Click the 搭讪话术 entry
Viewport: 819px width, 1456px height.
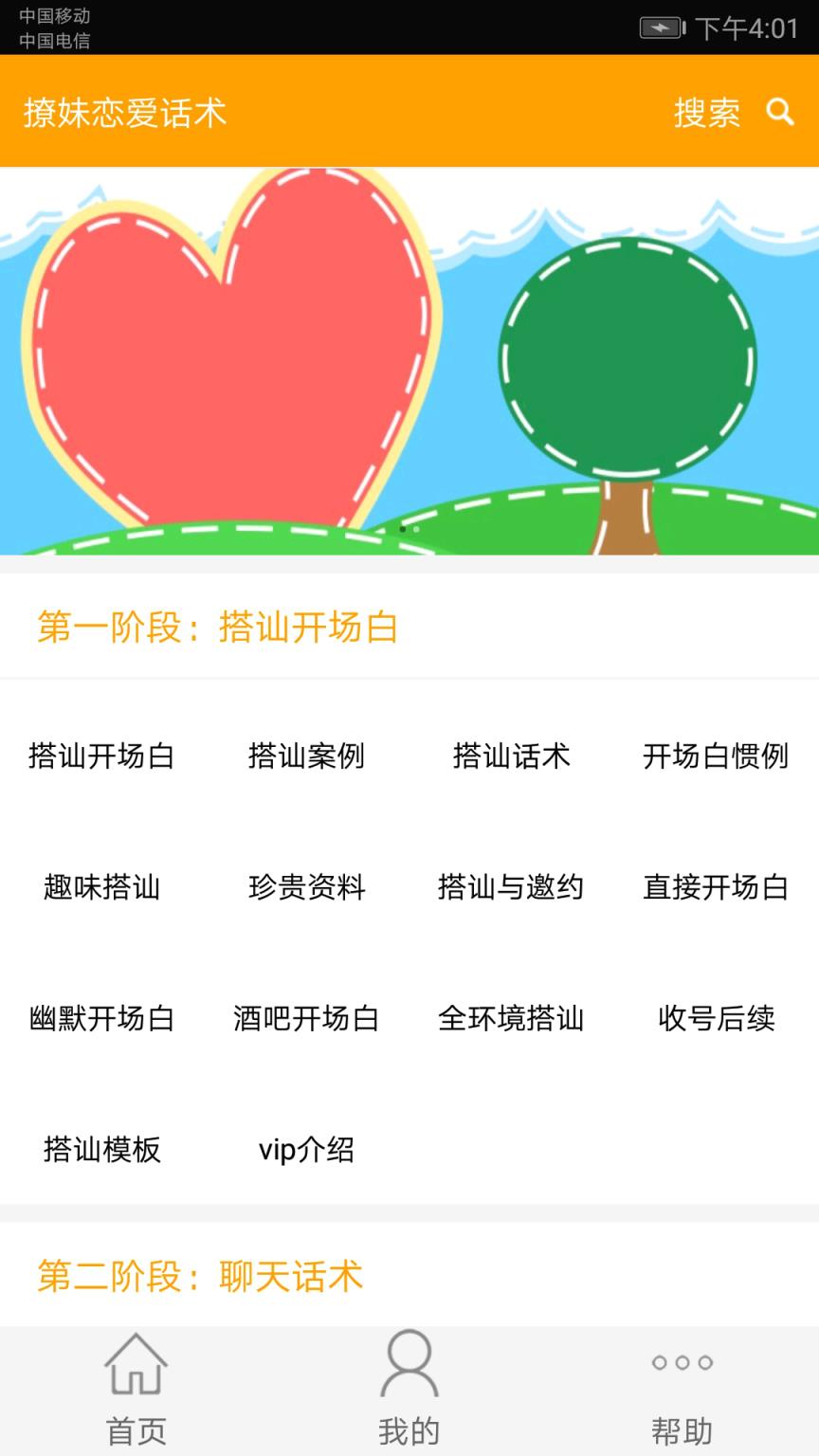click(511, 756)
